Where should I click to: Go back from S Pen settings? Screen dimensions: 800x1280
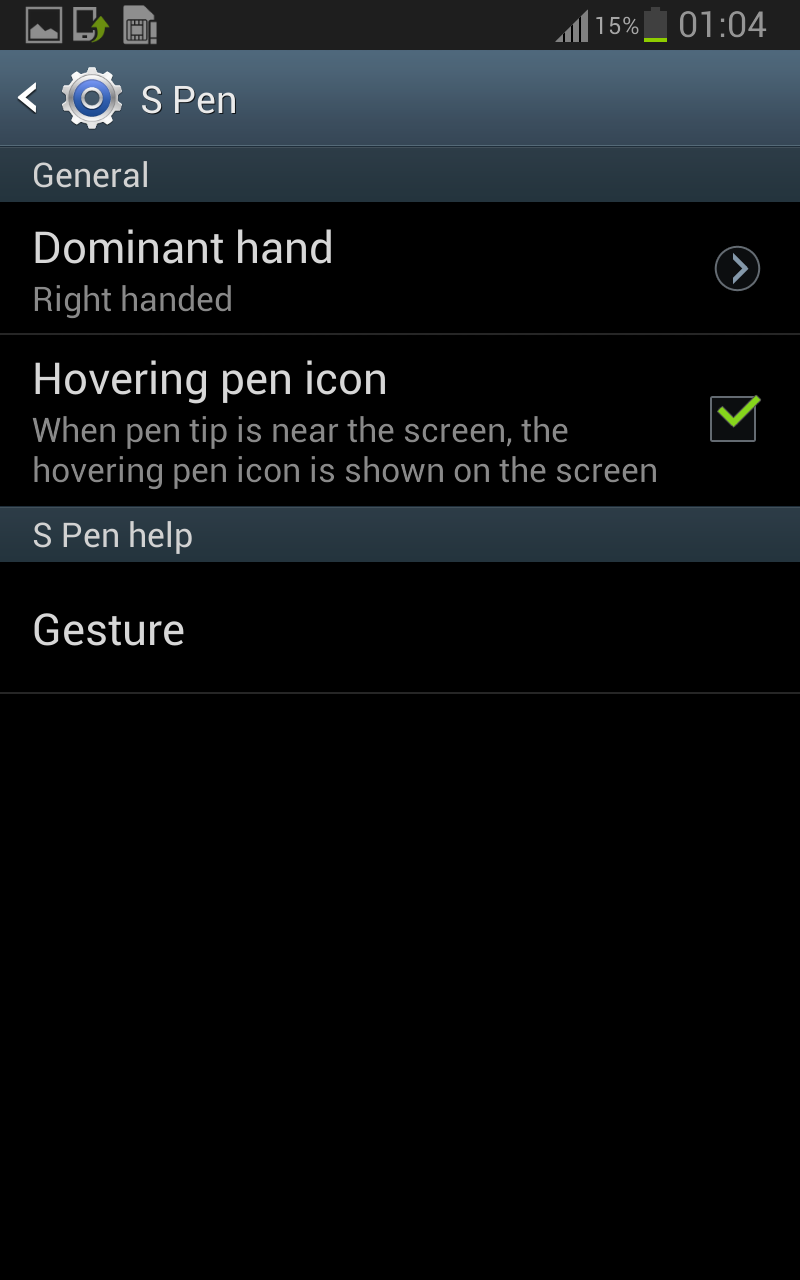click(30, 98)
